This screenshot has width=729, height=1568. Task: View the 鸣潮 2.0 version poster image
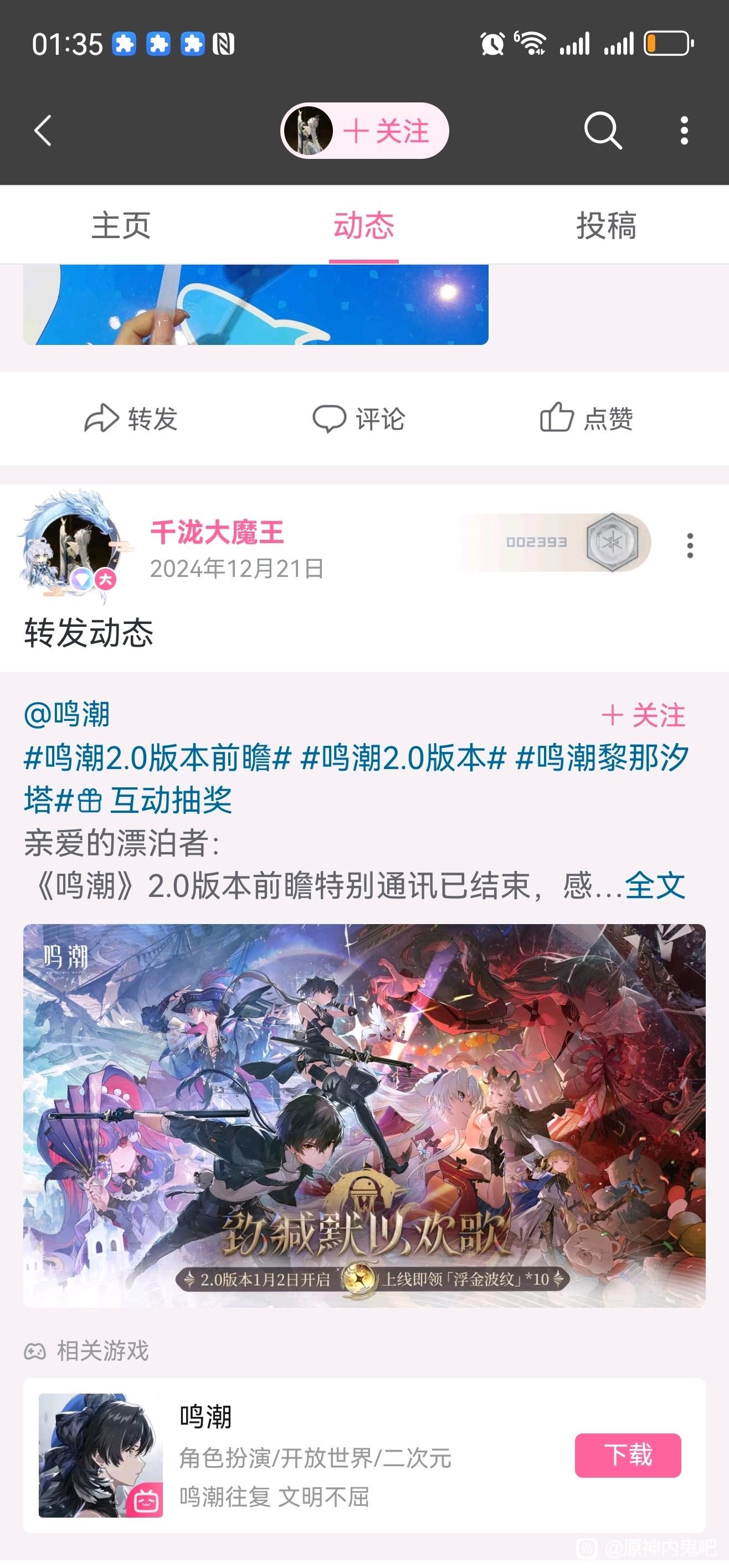pyautogui.click(x=364, y=1115)
